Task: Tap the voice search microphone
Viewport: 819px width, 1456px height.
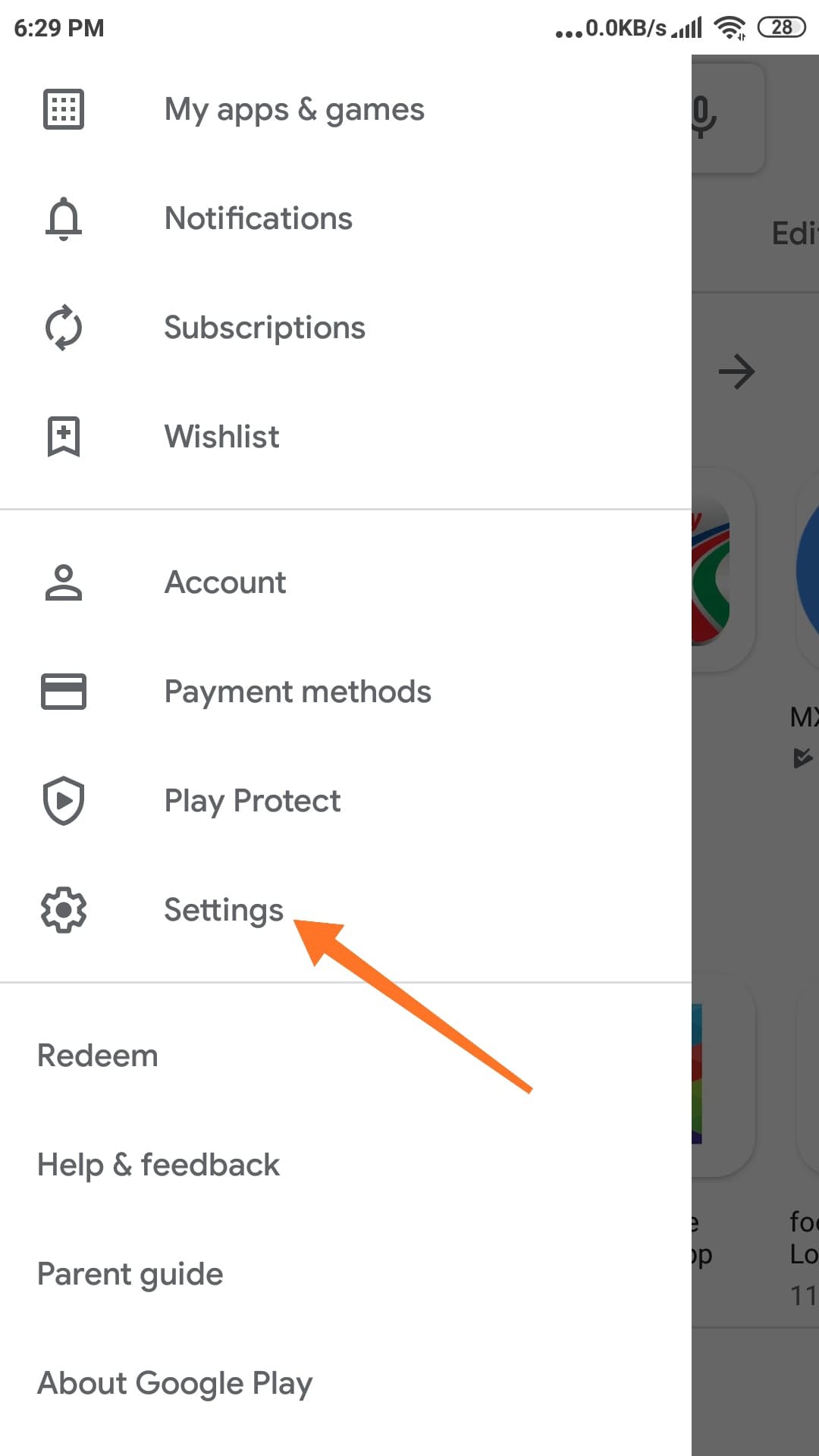Action: click(704, 116)
